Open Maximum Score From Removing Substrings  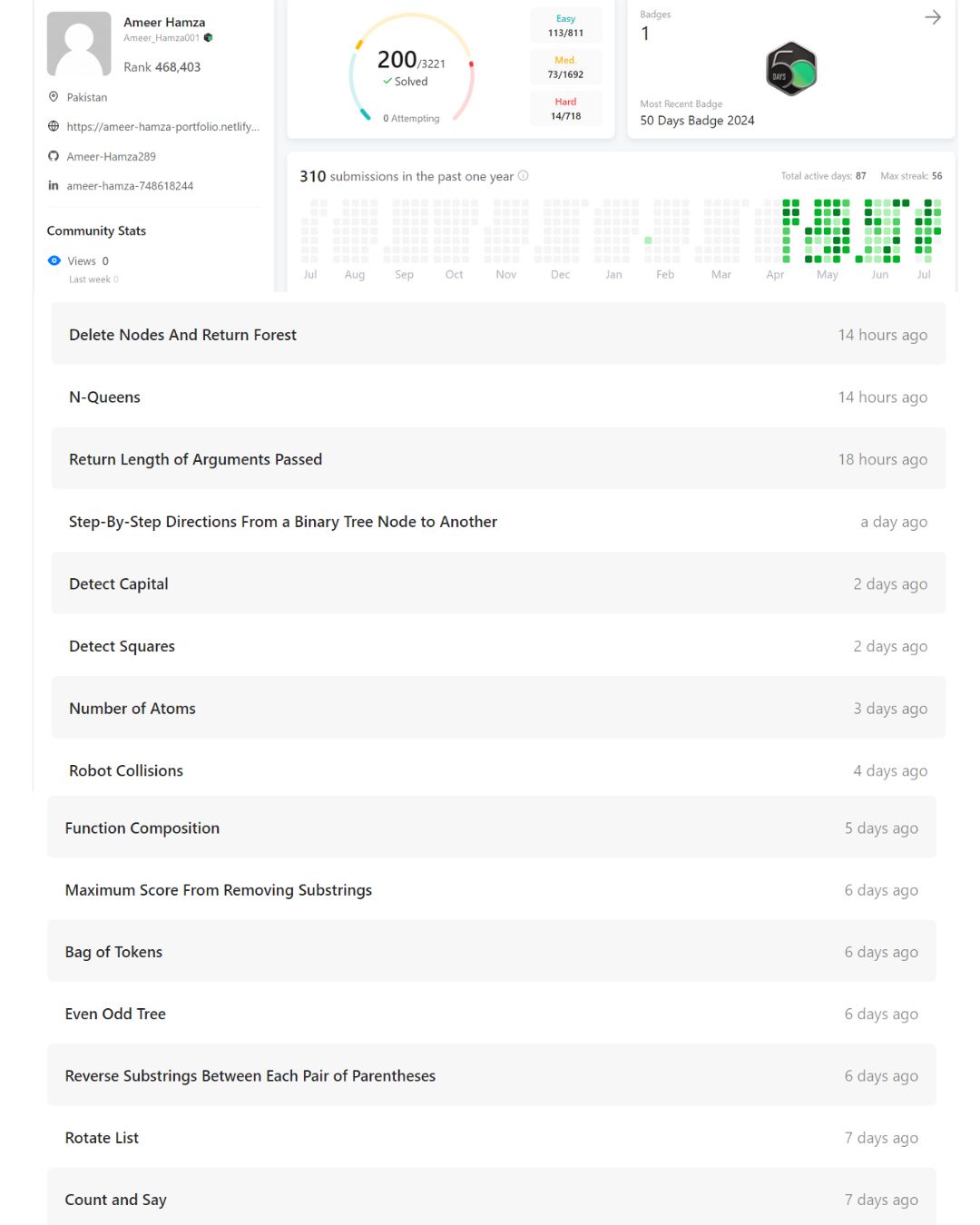click(218, 890)
